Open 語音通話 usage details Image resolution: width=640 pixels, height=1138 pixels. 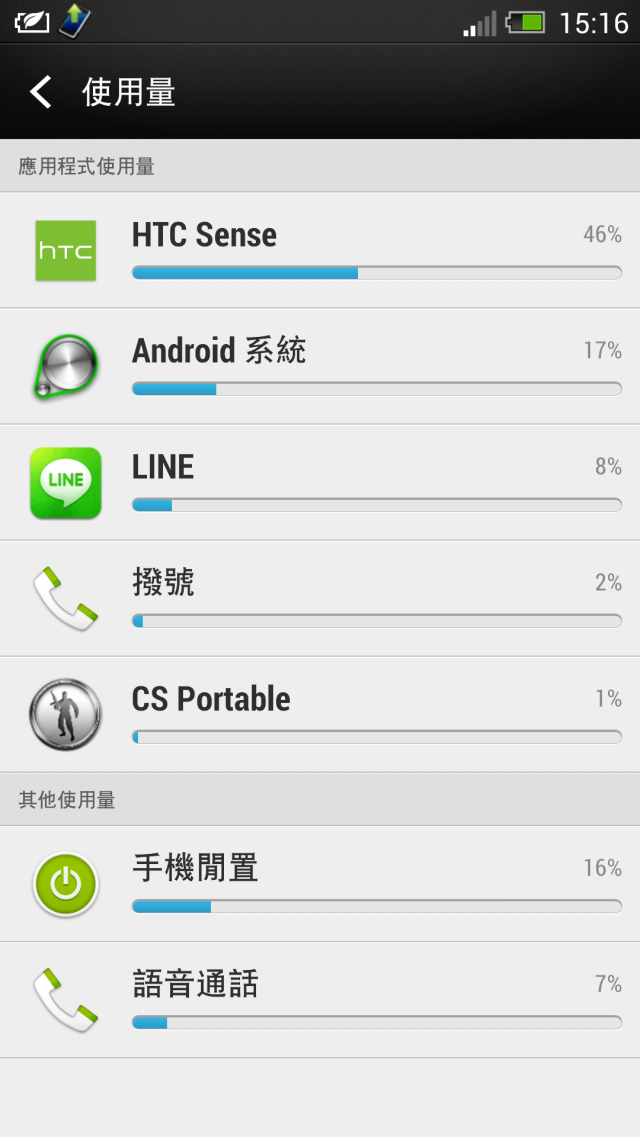320,1000
